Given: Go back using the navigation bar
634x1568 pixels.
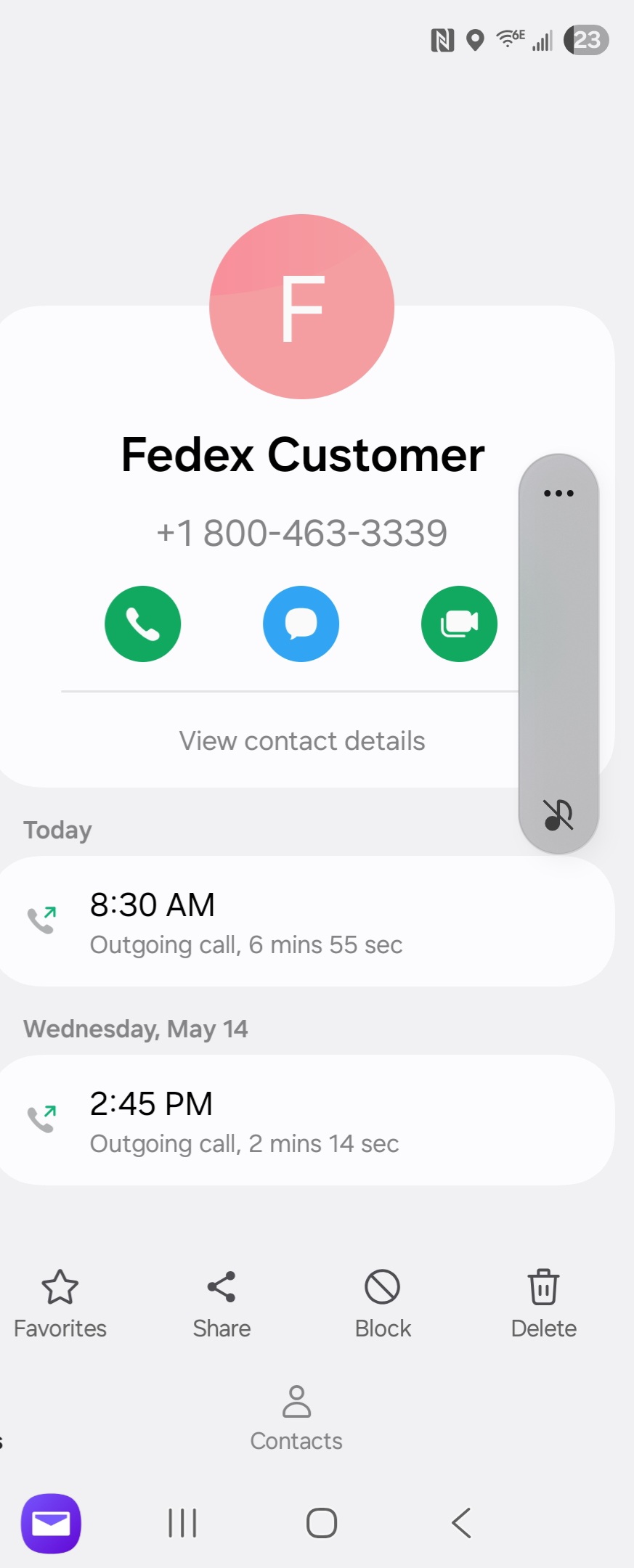Looking at the screenshot, I should point(462,1523).
